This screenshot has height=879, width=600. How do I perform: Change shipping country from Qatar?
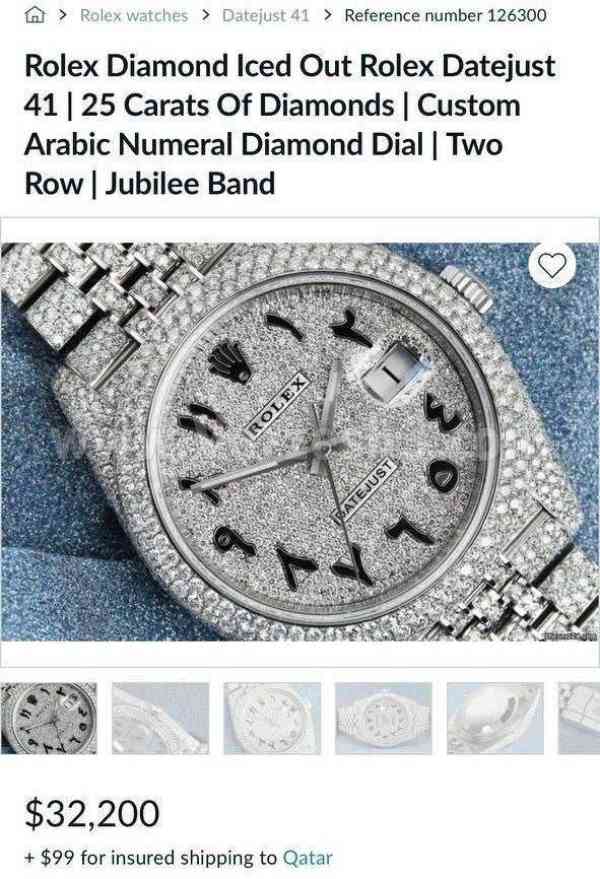tap(308, 858)
